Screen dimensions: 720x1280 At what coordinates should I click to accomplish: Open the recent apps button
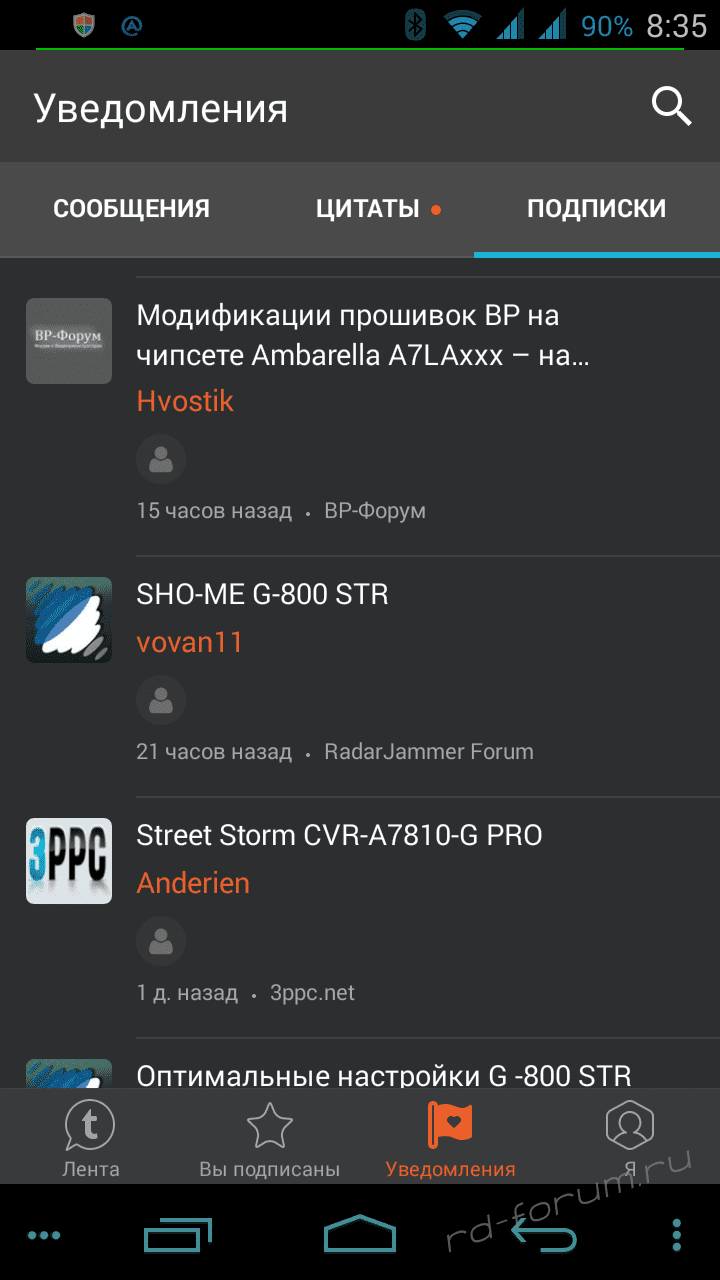(x=179, y=1235)
